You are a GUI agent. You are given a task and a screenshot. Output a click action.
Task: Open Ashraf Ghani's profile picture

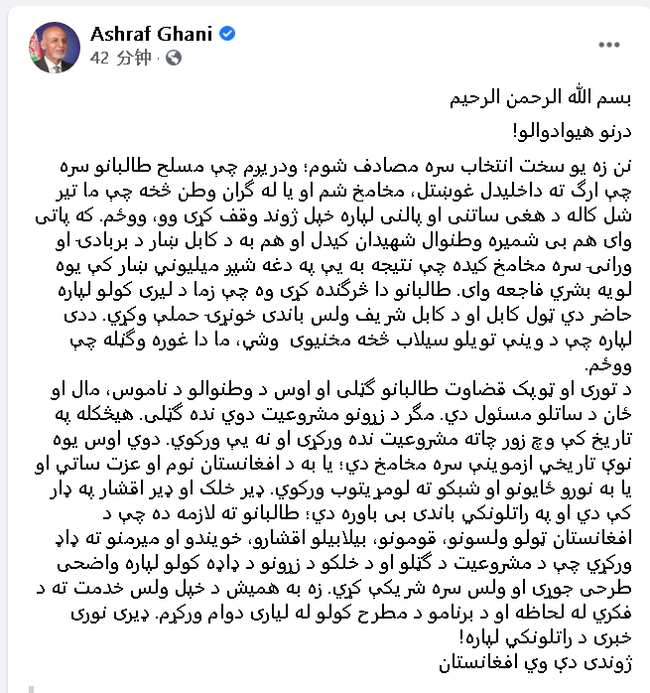pyautogui.click(x=53, y=46)
